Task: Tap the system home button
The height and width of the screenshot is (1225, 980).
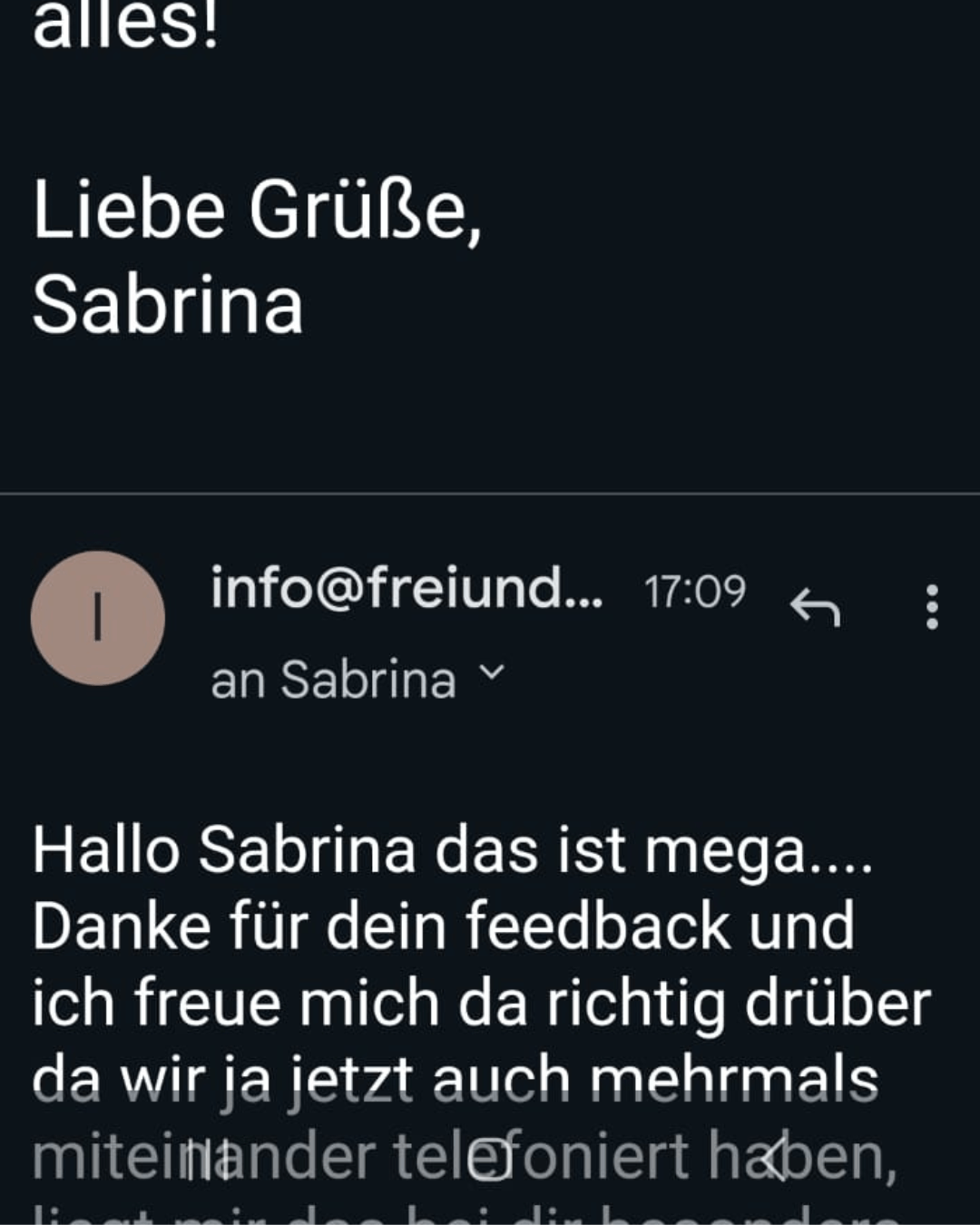Action: 490,1160
